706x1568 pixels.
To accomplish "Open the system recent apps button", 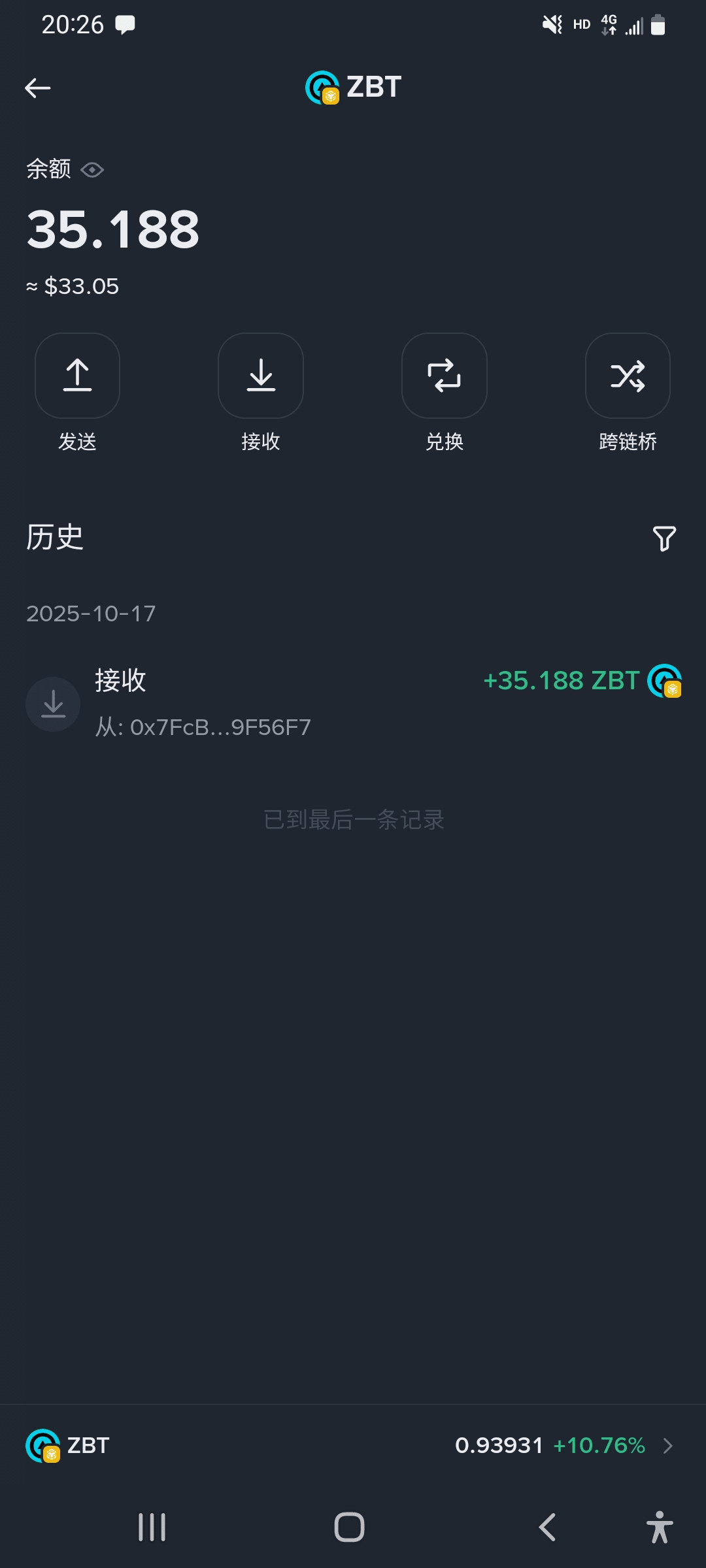I will pos(152,1527).
